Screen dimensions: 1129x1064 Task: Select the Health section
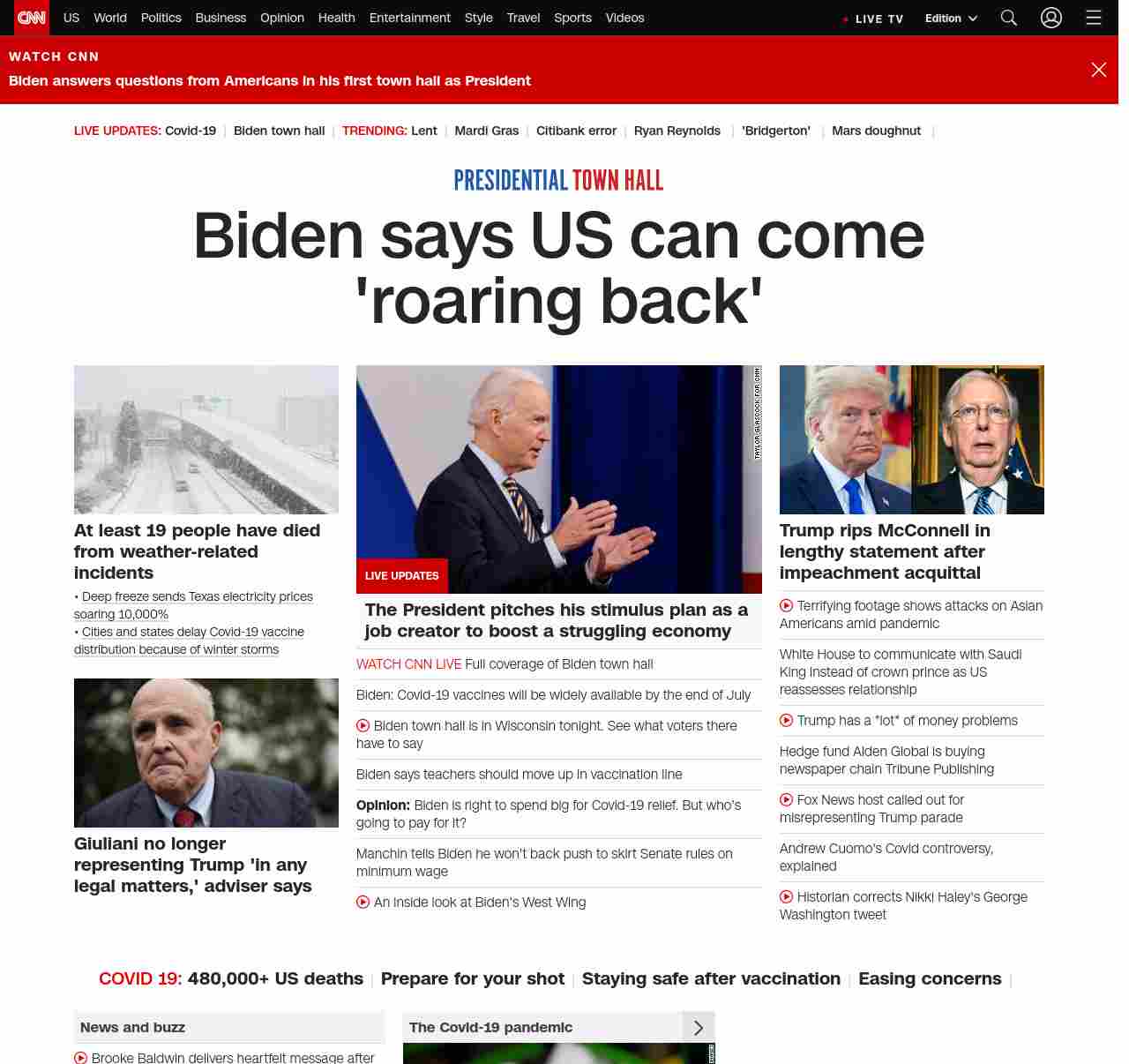336,18
